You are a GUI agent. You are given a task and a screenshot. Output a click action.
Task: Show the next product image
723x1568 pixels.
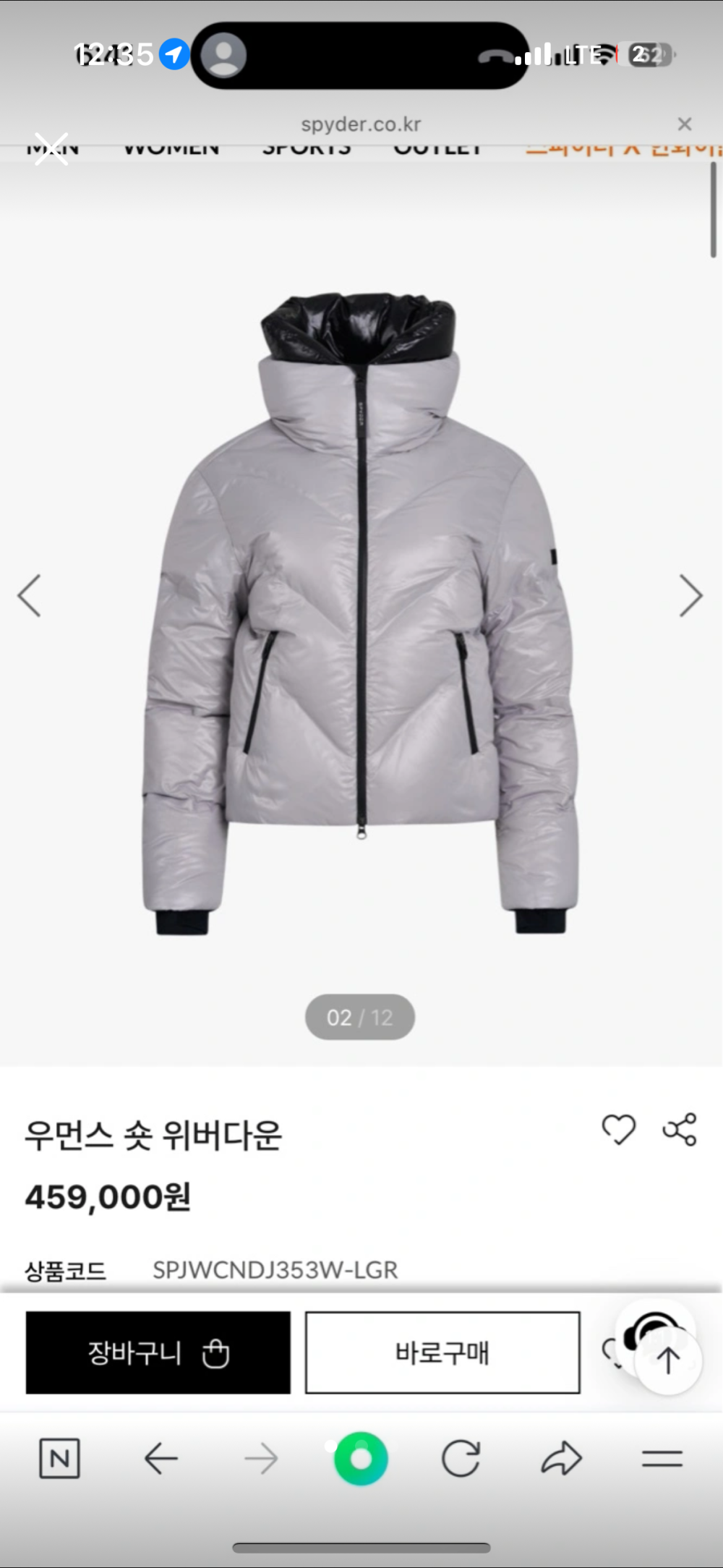coord(690,596)
